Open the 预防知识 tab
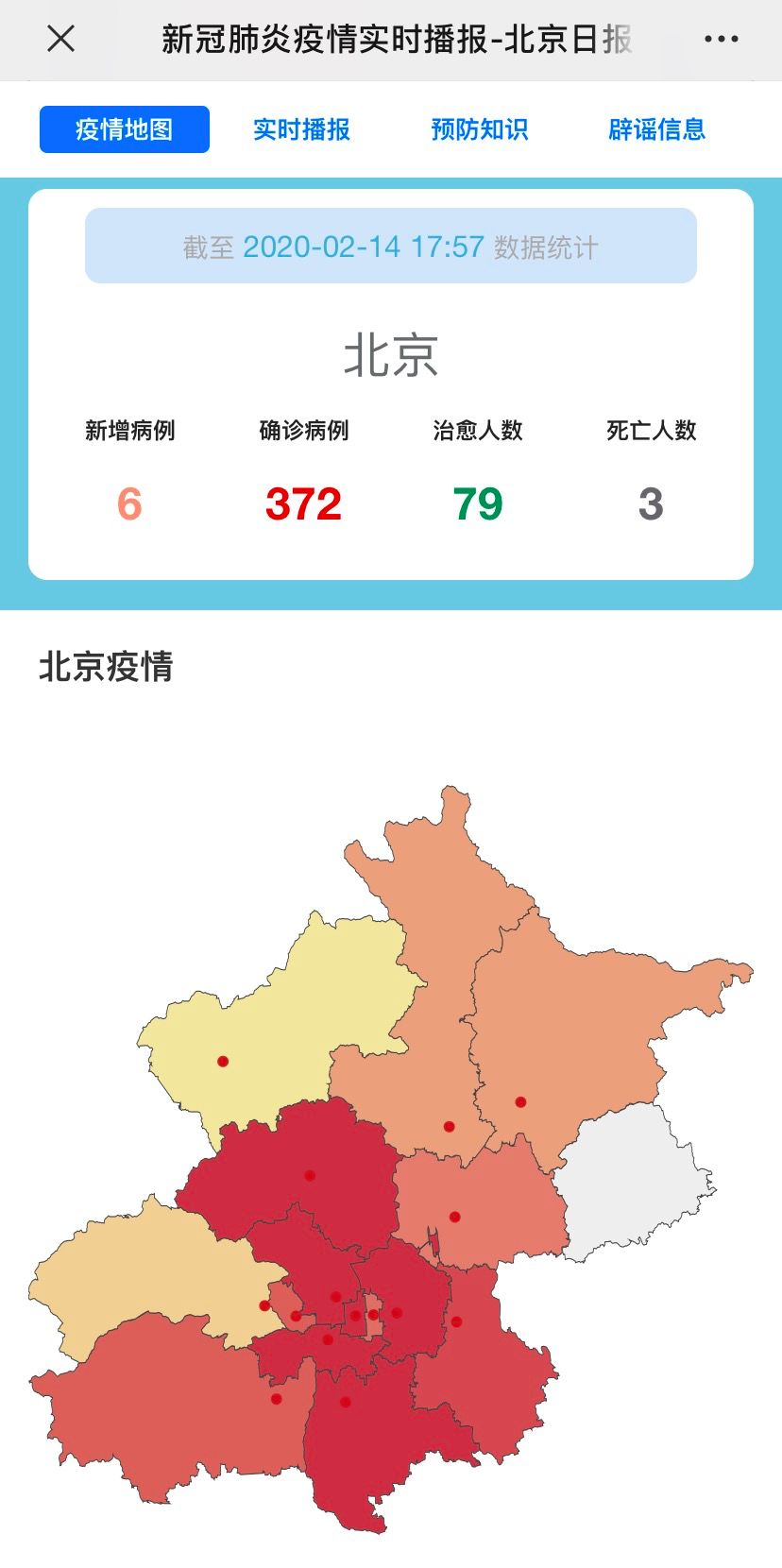Image resolution: width=782 pixels, height=1568 pixels. (479, 129)
